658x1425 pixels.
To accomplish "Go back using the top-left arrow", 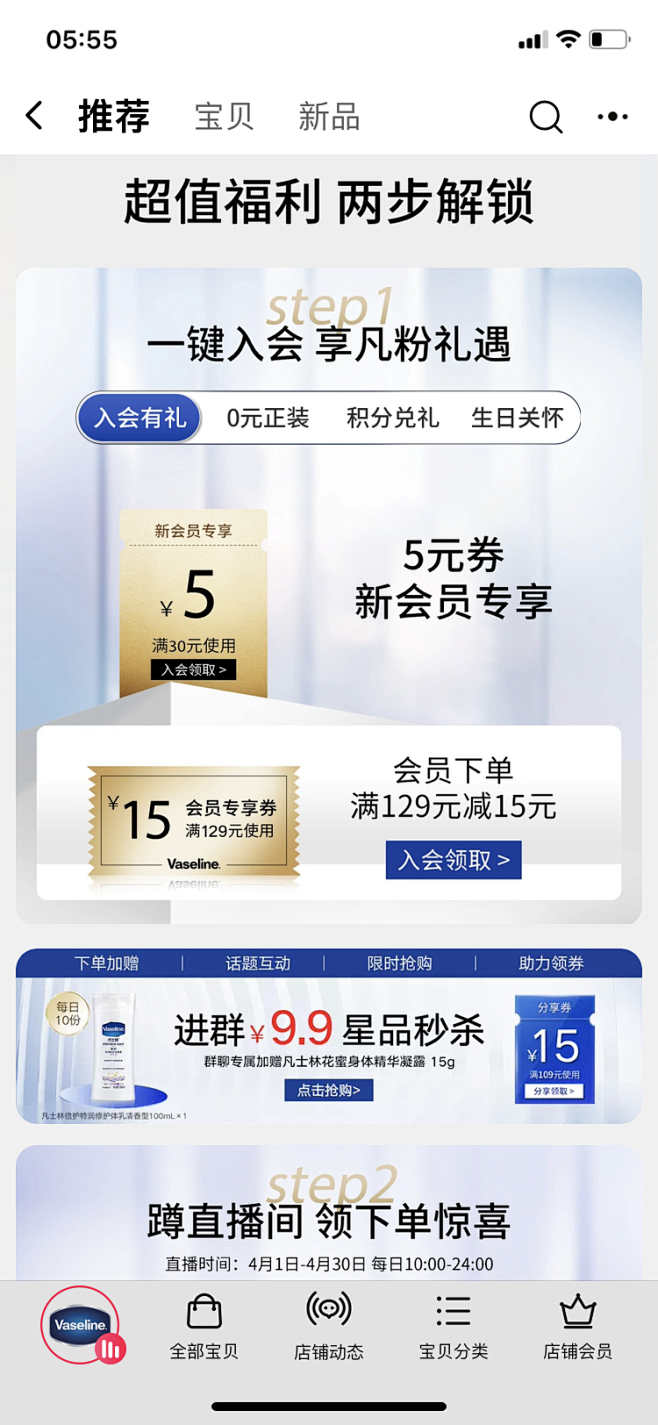I will pyautogui.click(x=35, y=116).
